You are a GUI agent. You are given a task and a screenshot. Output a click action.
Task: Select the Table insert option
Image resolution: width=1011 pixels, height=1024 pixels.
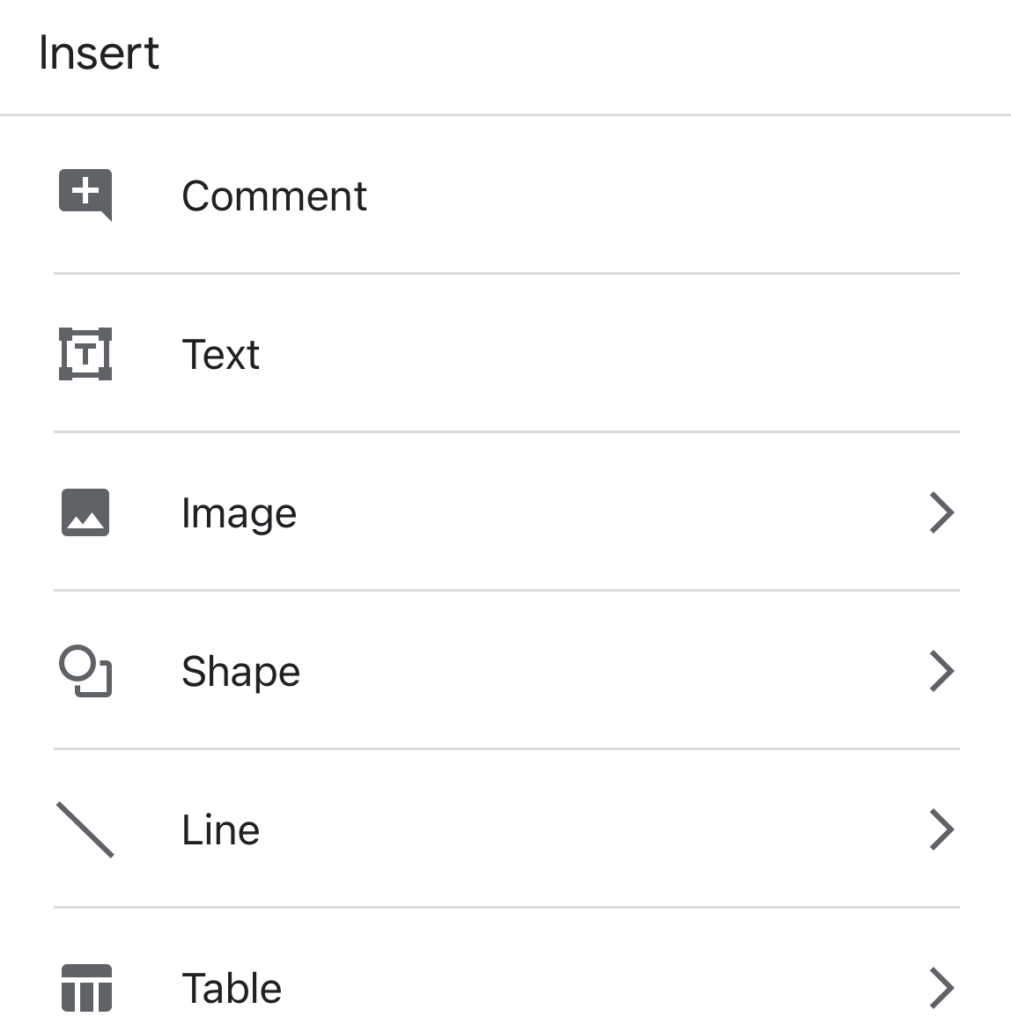click(x=231, y=986)
